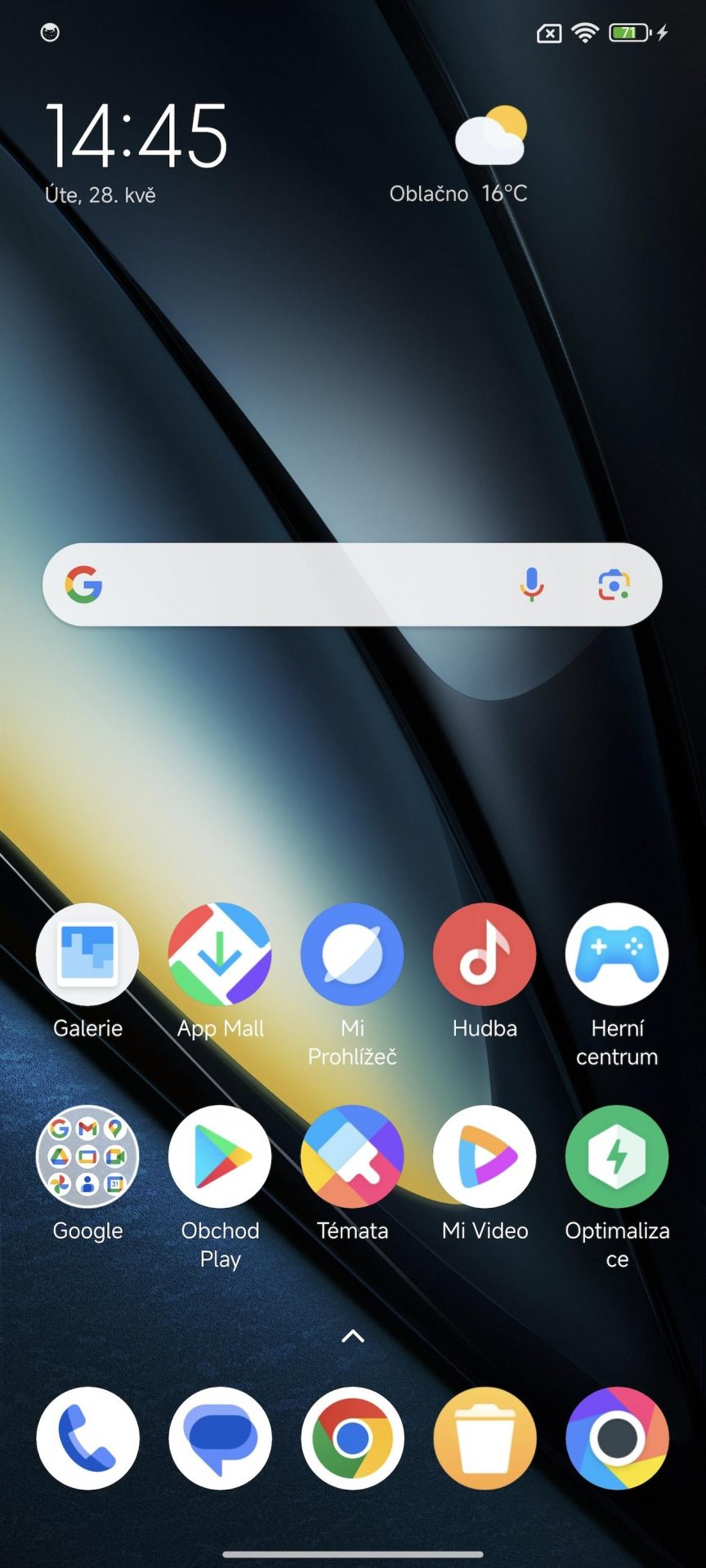
Task: Open the Hudba music app
Action: (485, 954)
